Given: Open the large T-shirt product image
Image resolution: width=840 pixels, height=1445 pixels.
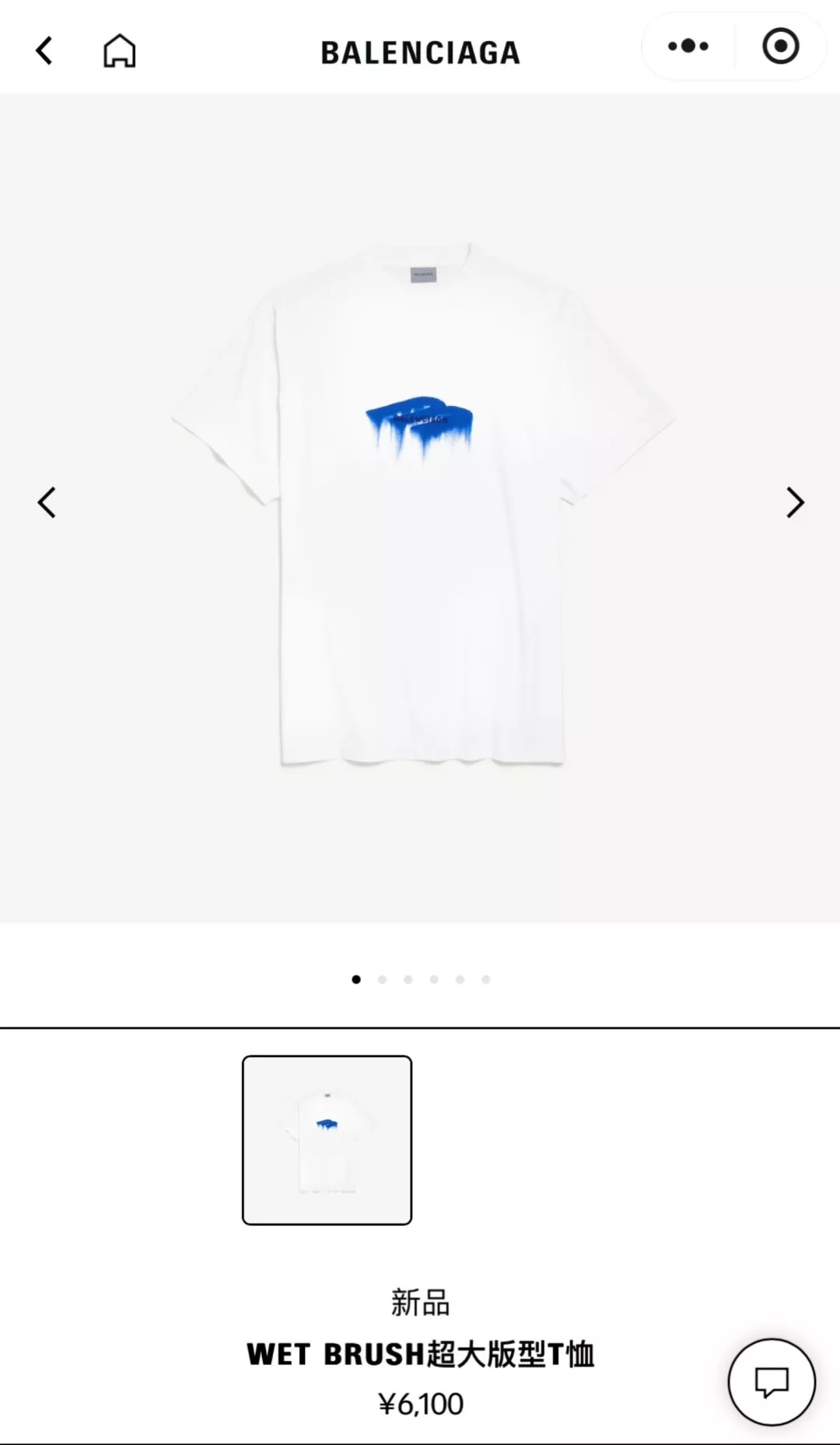Looking at the screenshot, I should [422, 506].
